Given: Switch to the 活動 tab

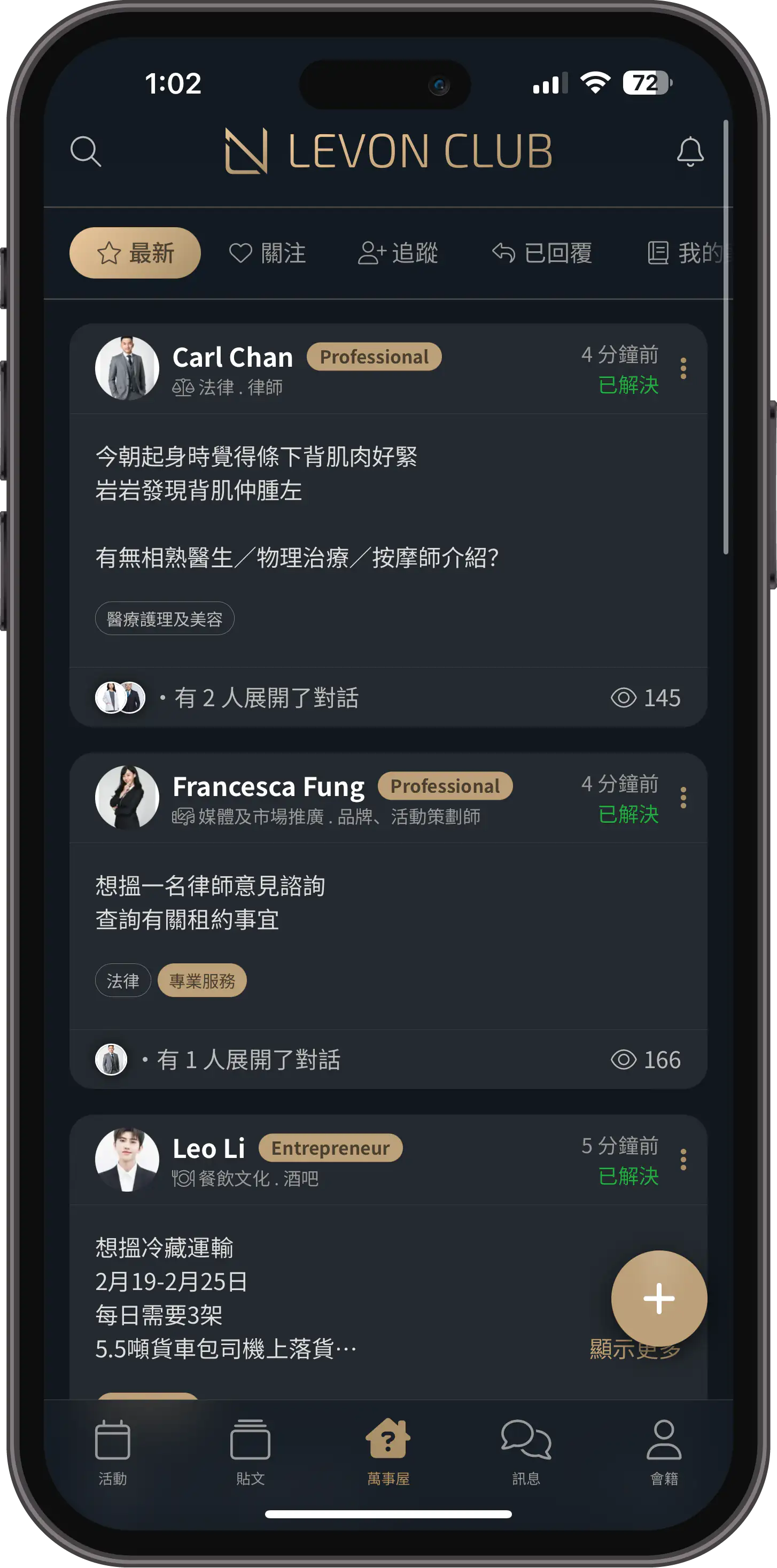Looking at the screenshot, I should [x=113, y=1453].
